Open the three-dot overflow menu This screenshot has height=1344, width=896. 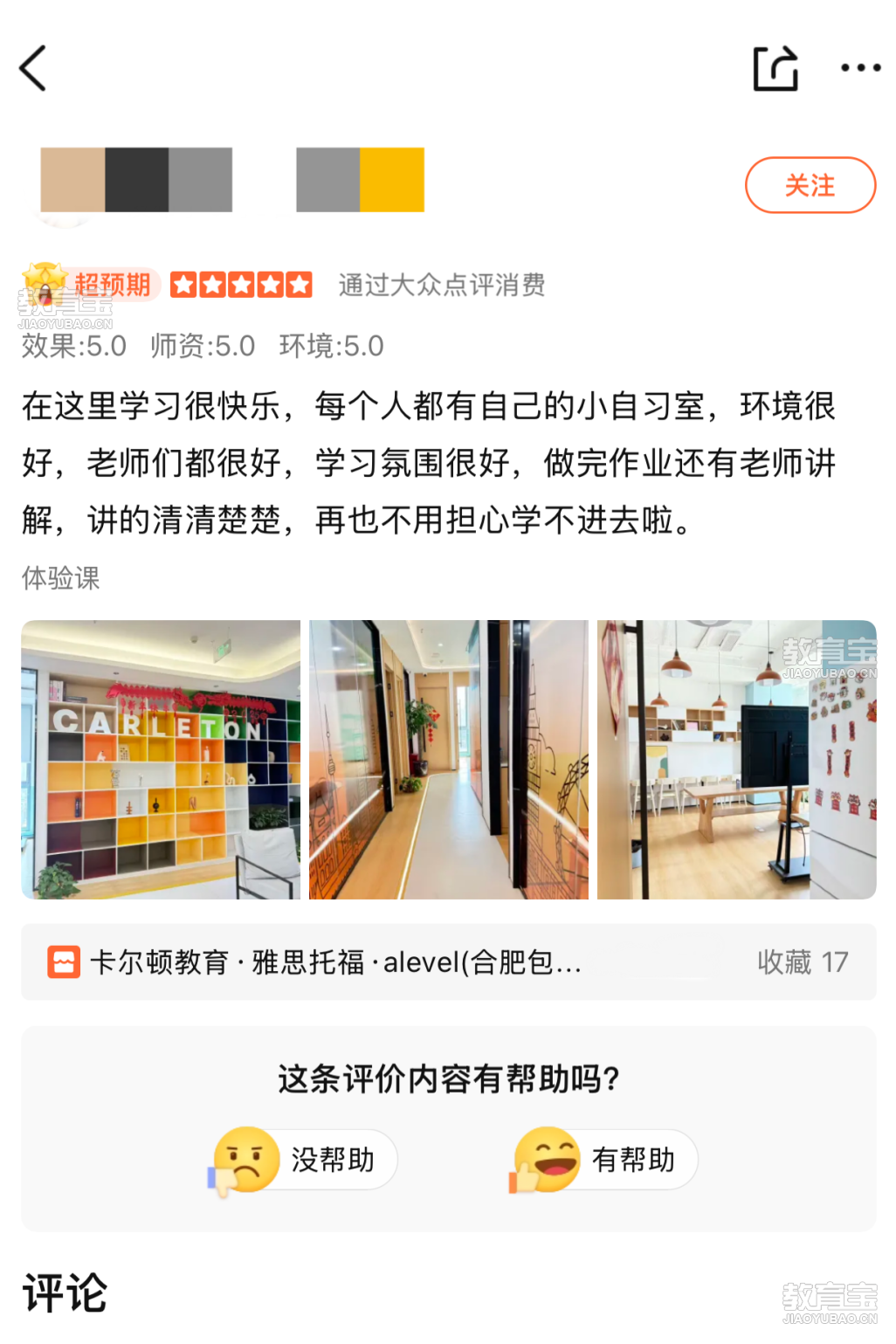(860, 68)
